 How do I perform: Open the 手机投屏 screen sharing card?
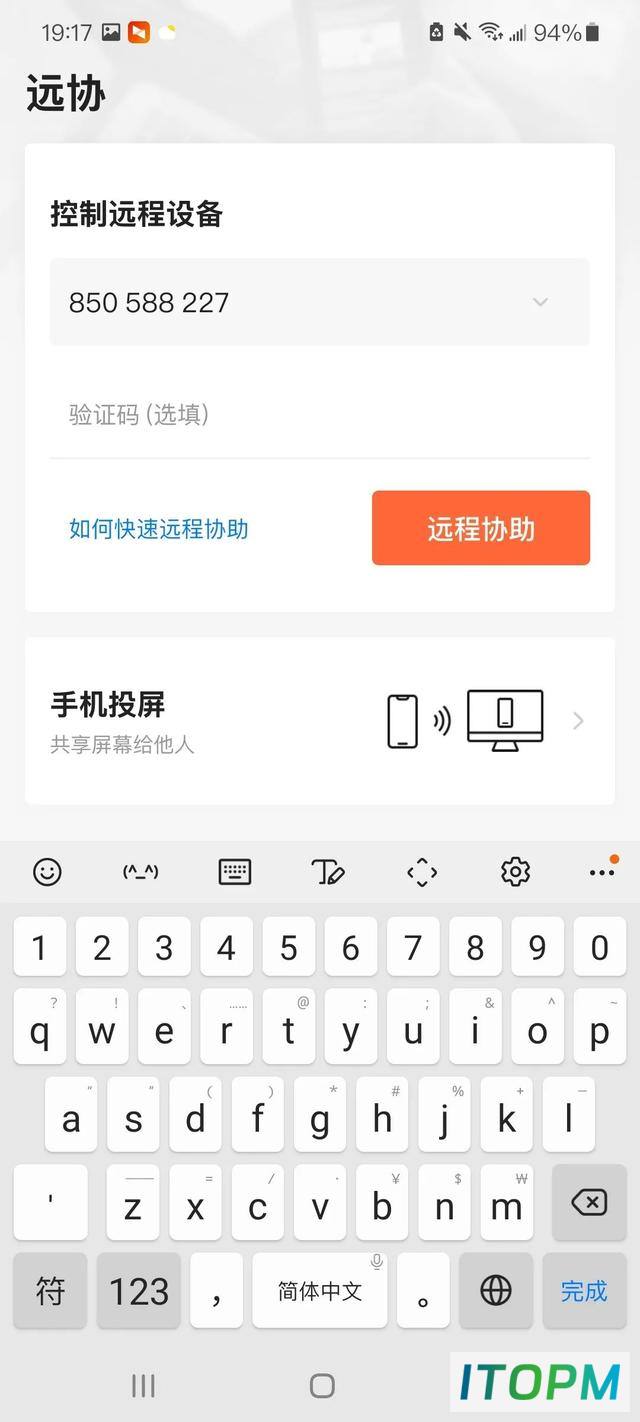pos(319,721)
